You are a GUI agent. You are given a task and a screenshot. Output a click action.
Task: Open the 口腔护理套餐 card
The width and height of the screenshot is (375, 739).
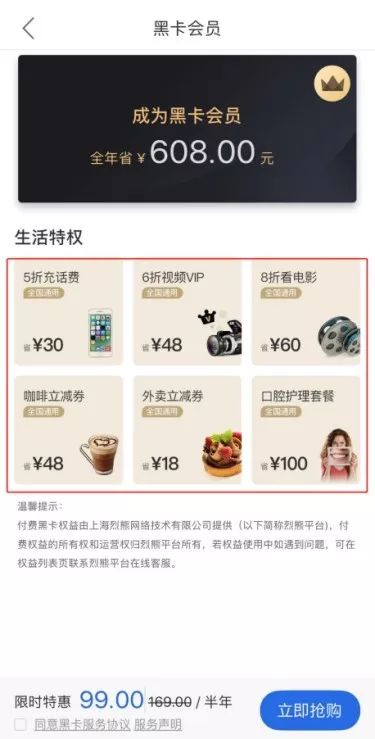[x=306, y=430]
